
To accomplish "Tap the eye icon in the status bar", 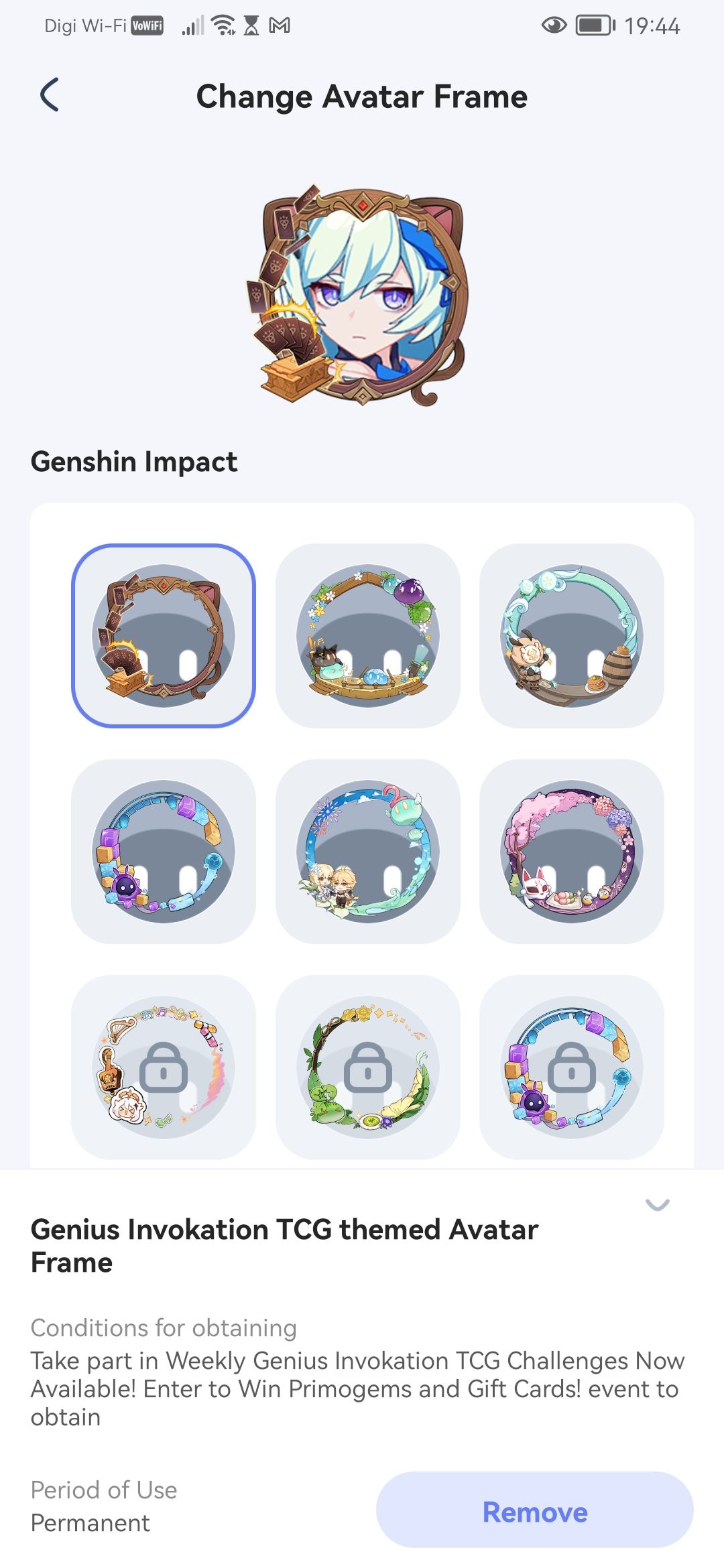I will click(554, 26).
